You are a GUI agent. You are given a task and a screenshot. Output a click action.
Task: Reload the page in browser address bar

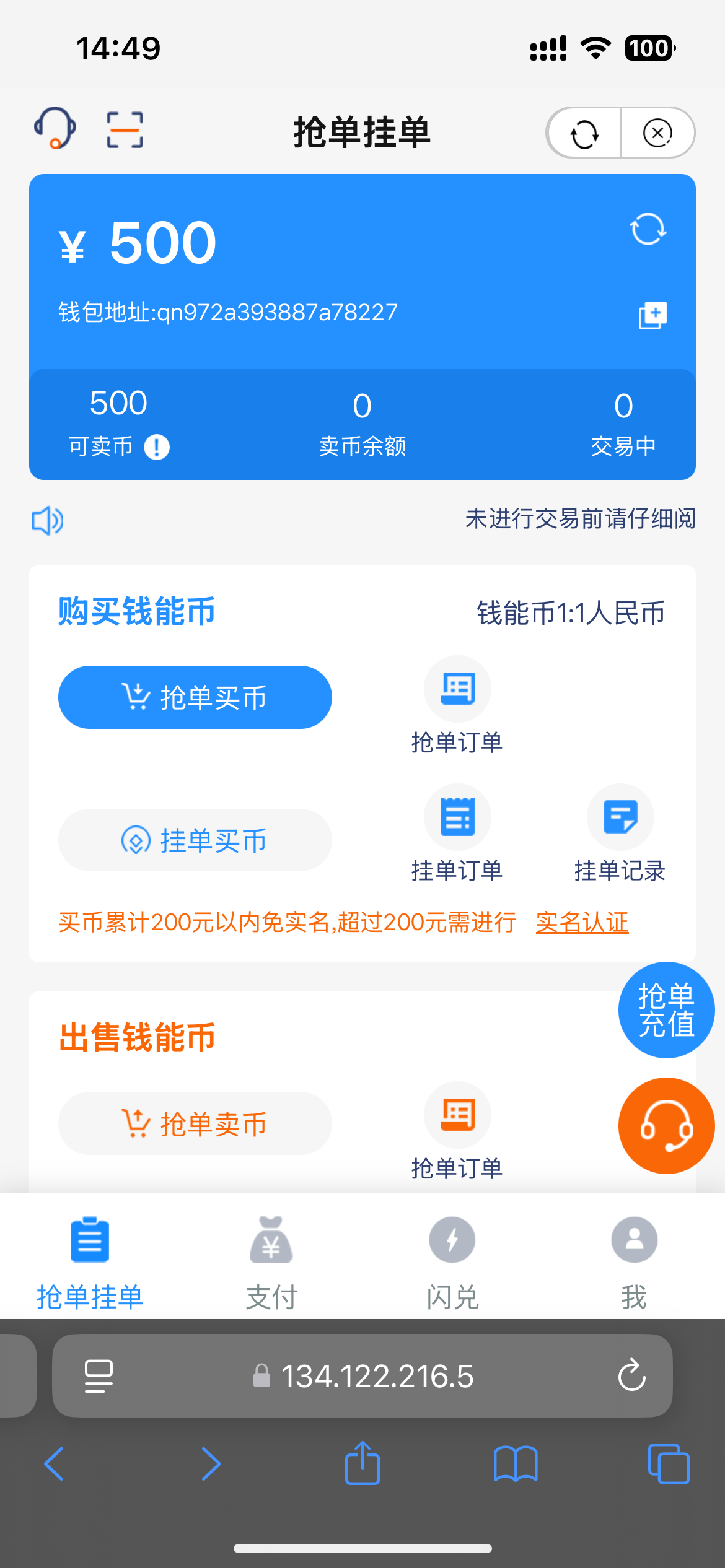tap(631, 1375)
